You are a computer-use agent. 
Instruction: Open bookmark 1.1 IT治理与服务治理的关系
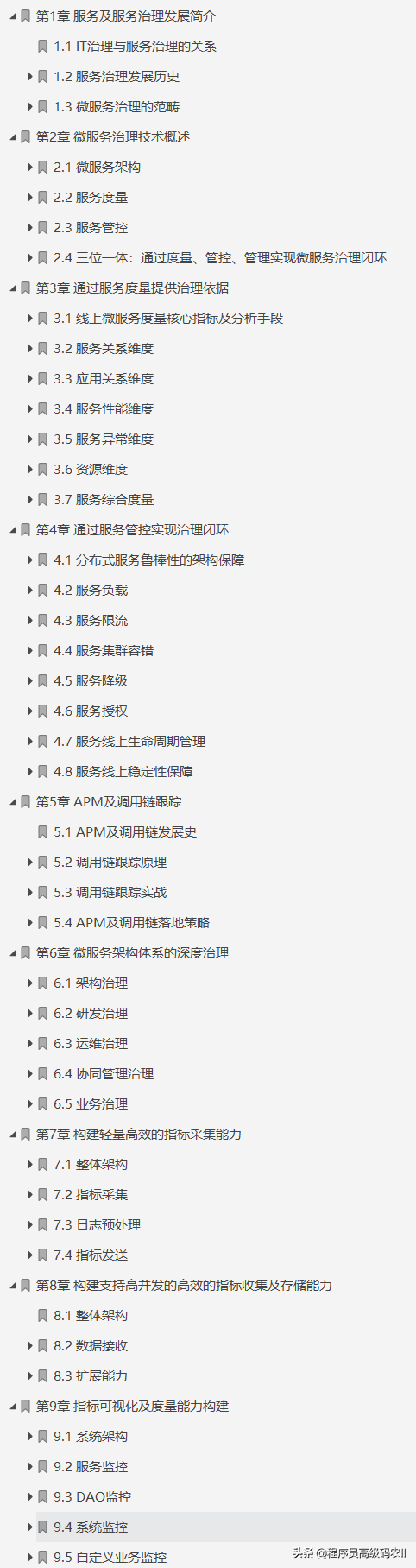coord(135,47)
